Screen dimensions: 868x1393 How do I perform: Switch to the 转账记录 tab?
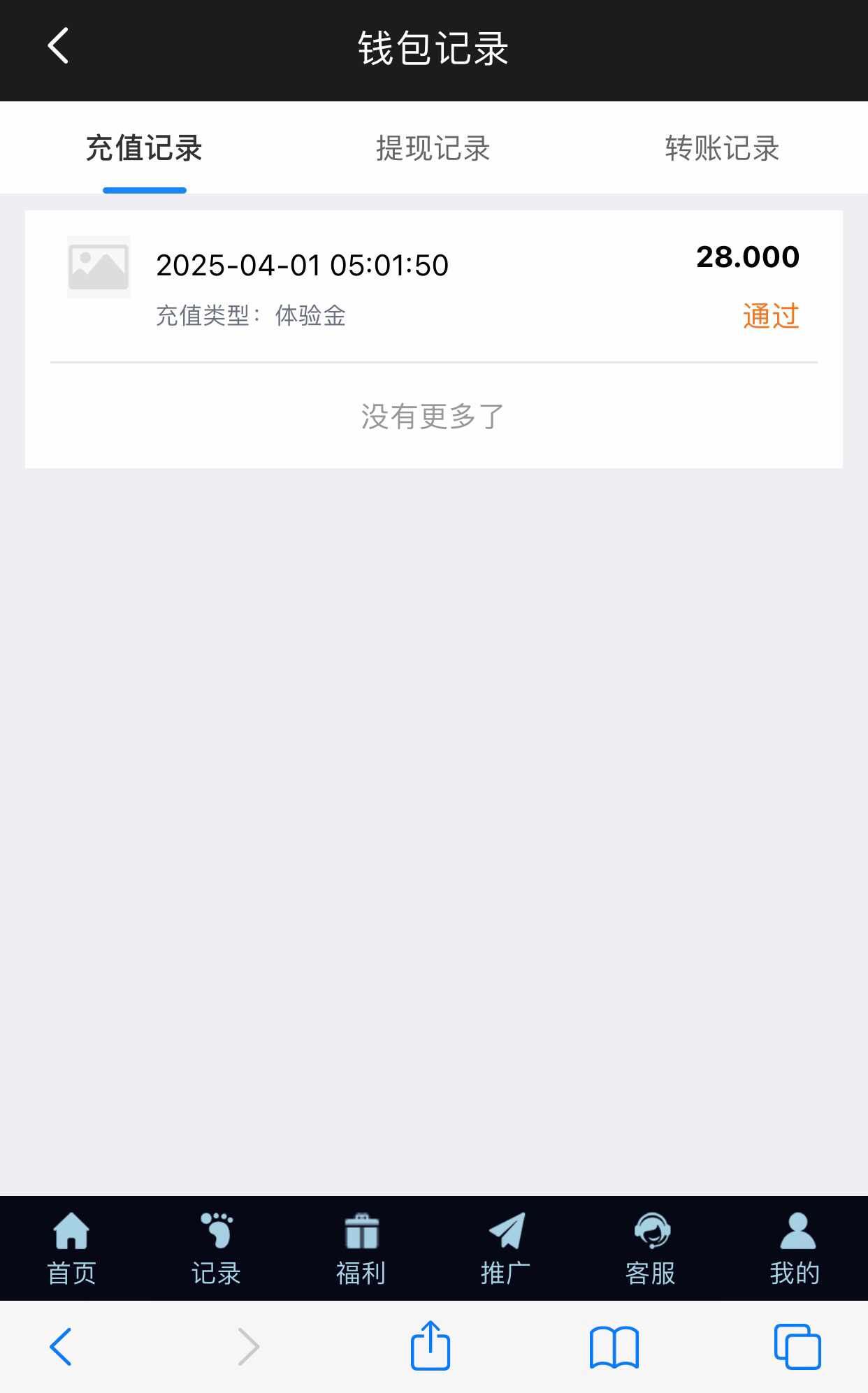point(722,148)
